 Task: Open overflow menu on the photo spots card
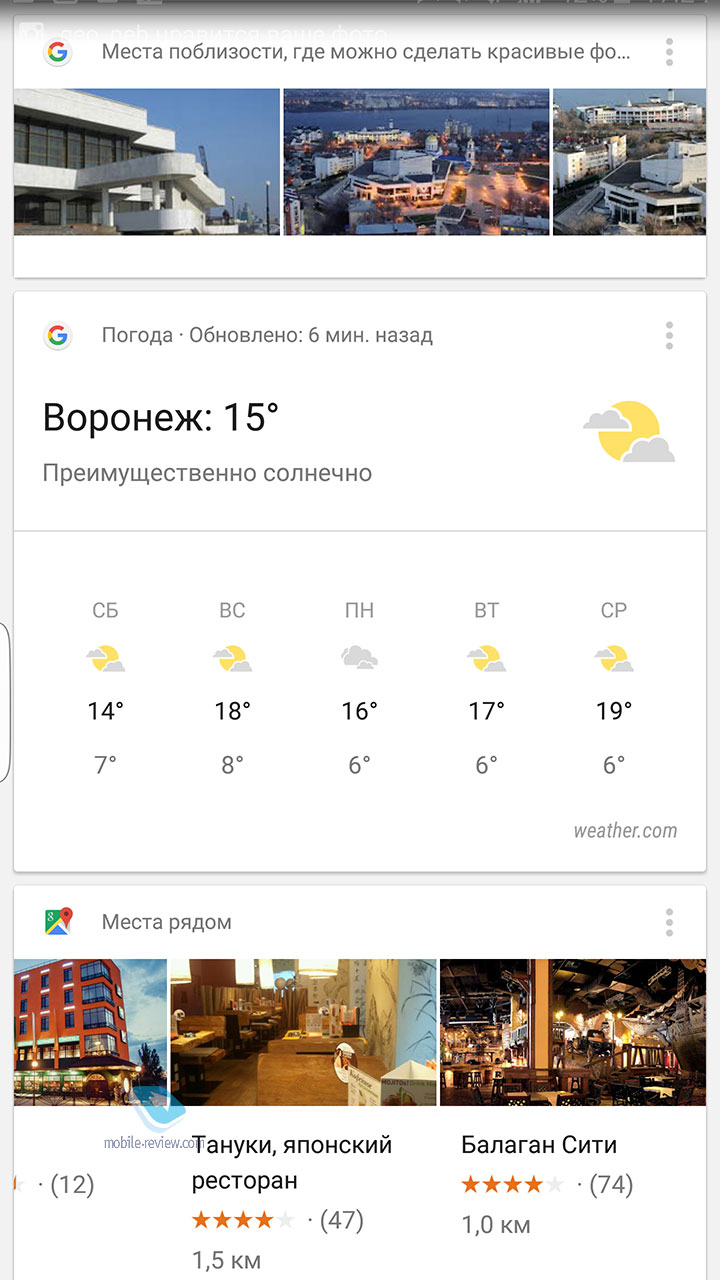(x=669, y=52)
